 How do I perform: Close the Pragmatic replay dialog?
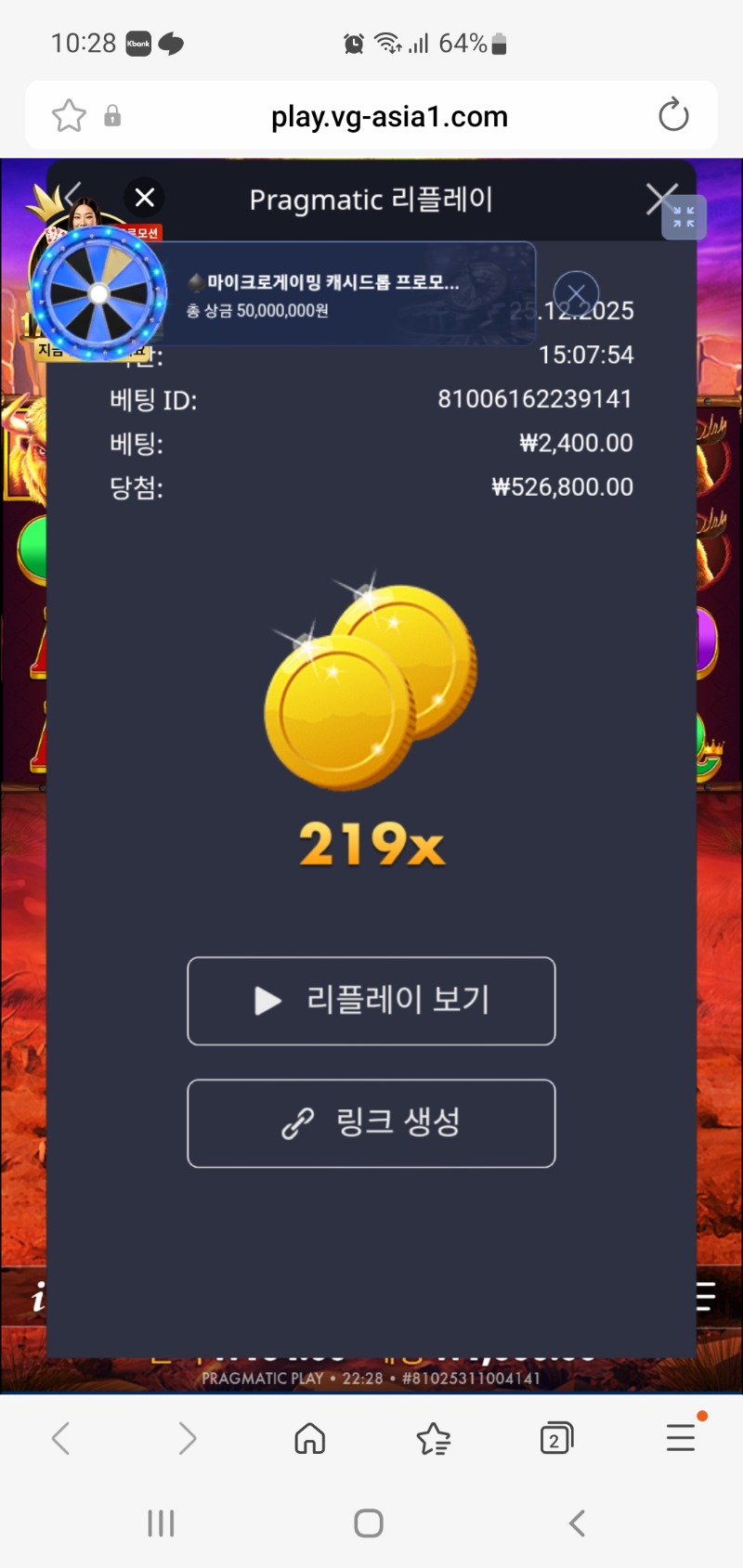pyautogui.click(x=660, y=197)
